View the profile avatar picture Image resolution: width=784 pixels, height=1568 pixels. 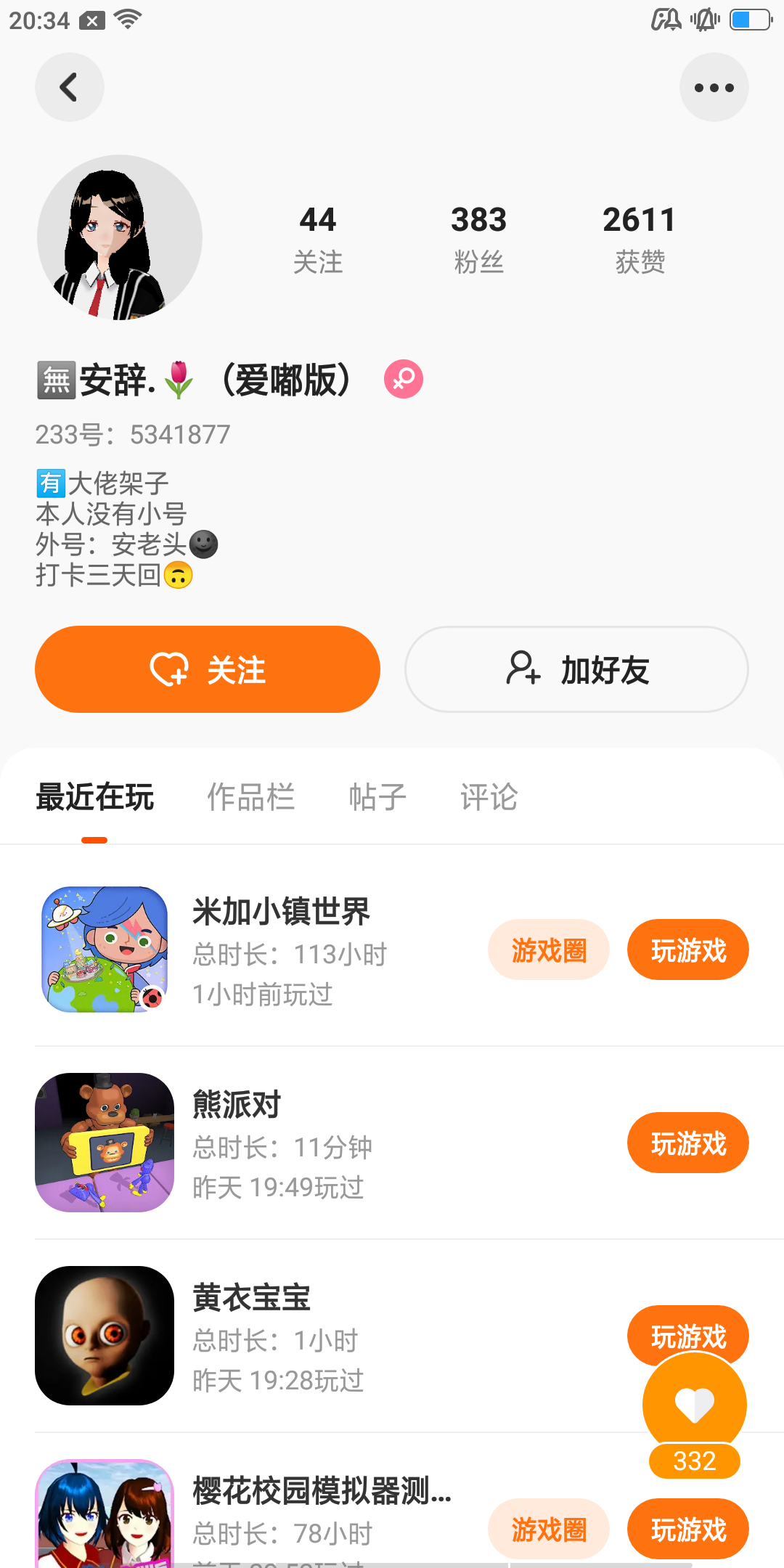pyautogui.click(x=119, y=237)
